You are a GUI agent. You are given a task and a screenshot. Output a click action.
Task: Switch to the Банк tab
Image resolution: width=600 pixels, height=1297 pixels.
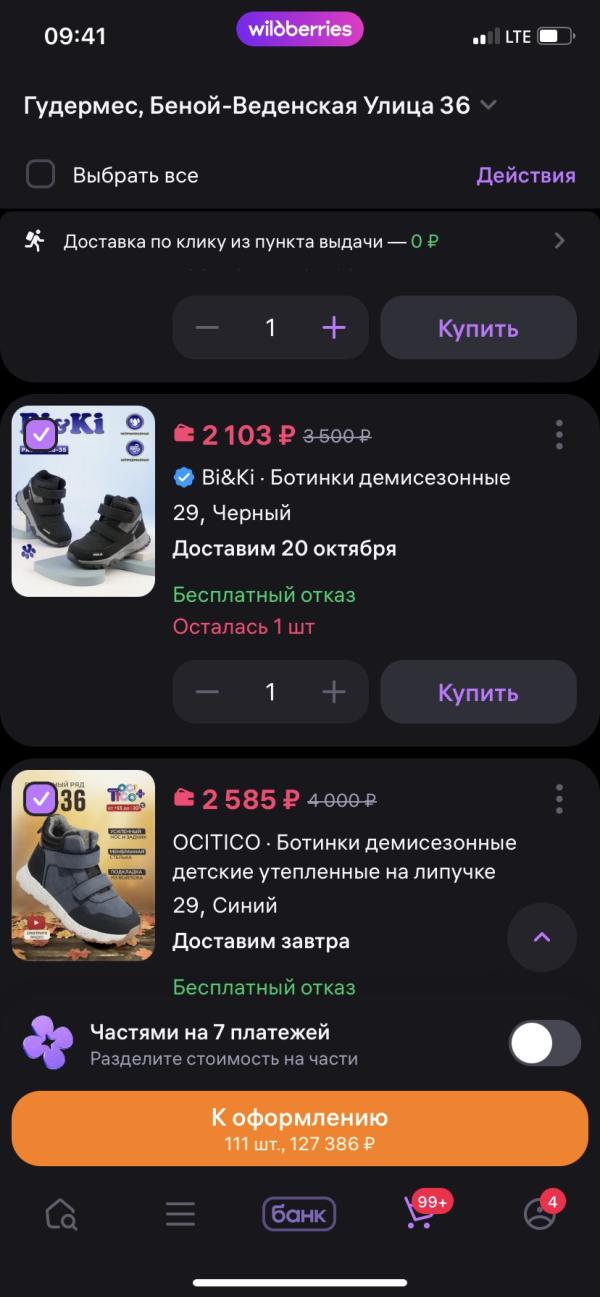click(x=299, y=1214)
